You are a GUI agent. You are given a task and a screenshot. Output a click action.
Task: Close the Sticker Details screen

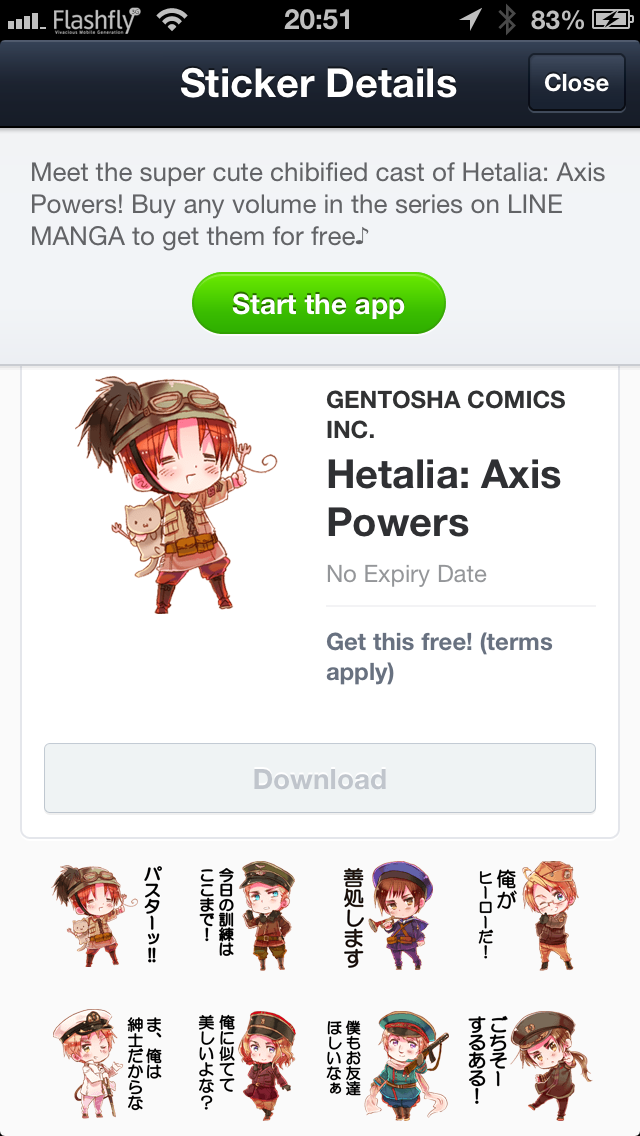point(576,83)
